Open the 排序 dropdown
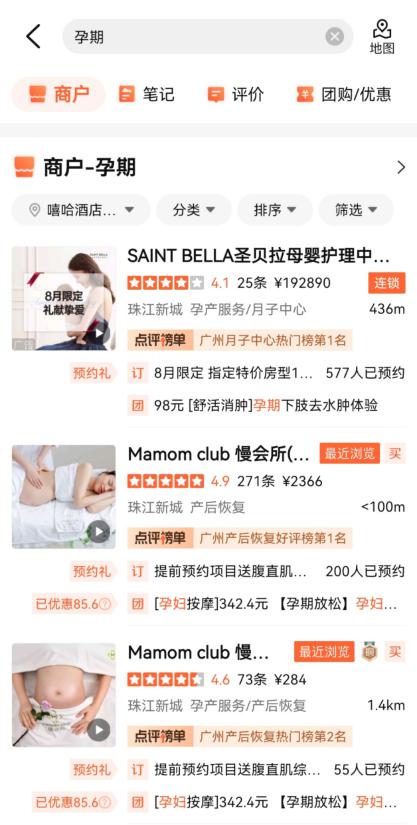The width and height of the screenshot is (417, 825). 275,210
